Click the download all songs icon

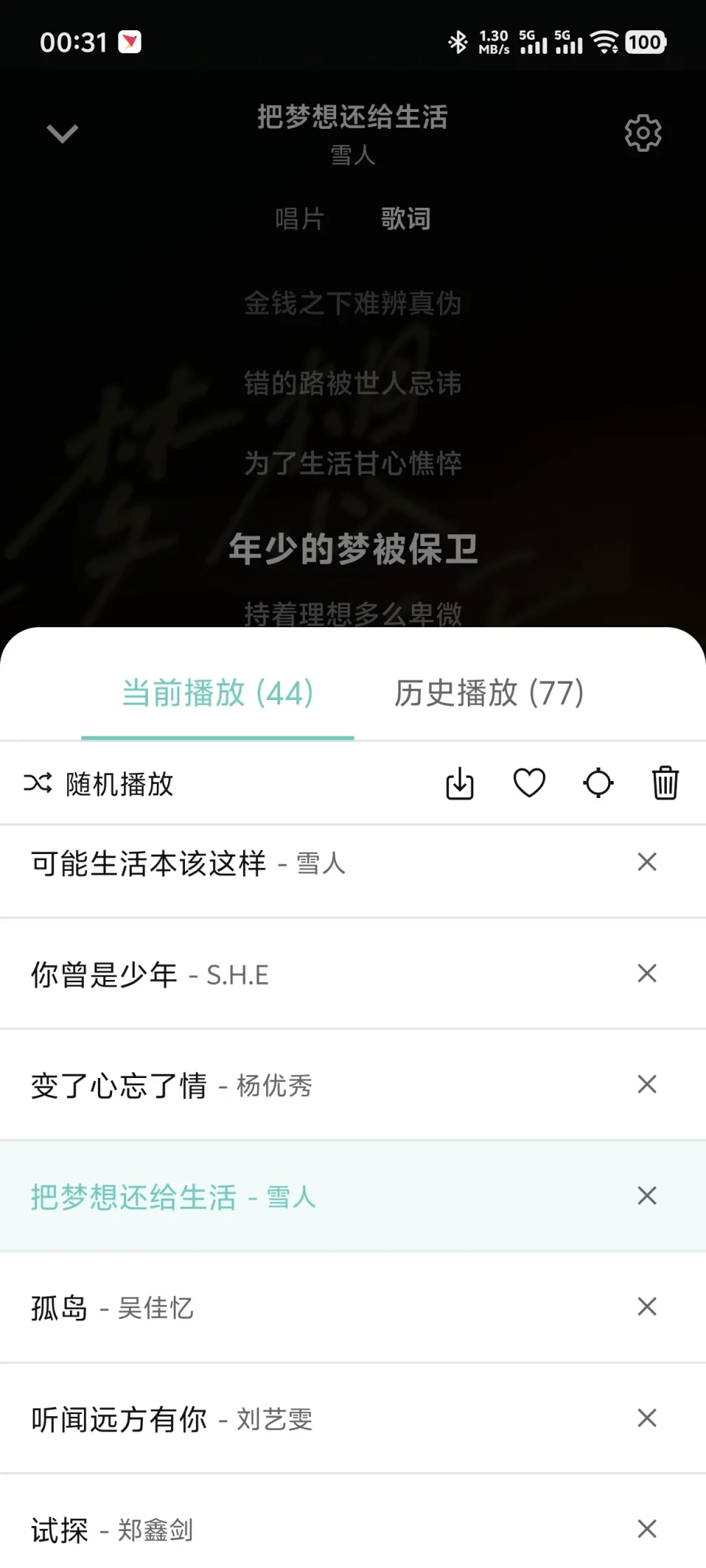[x=459, y=784]
